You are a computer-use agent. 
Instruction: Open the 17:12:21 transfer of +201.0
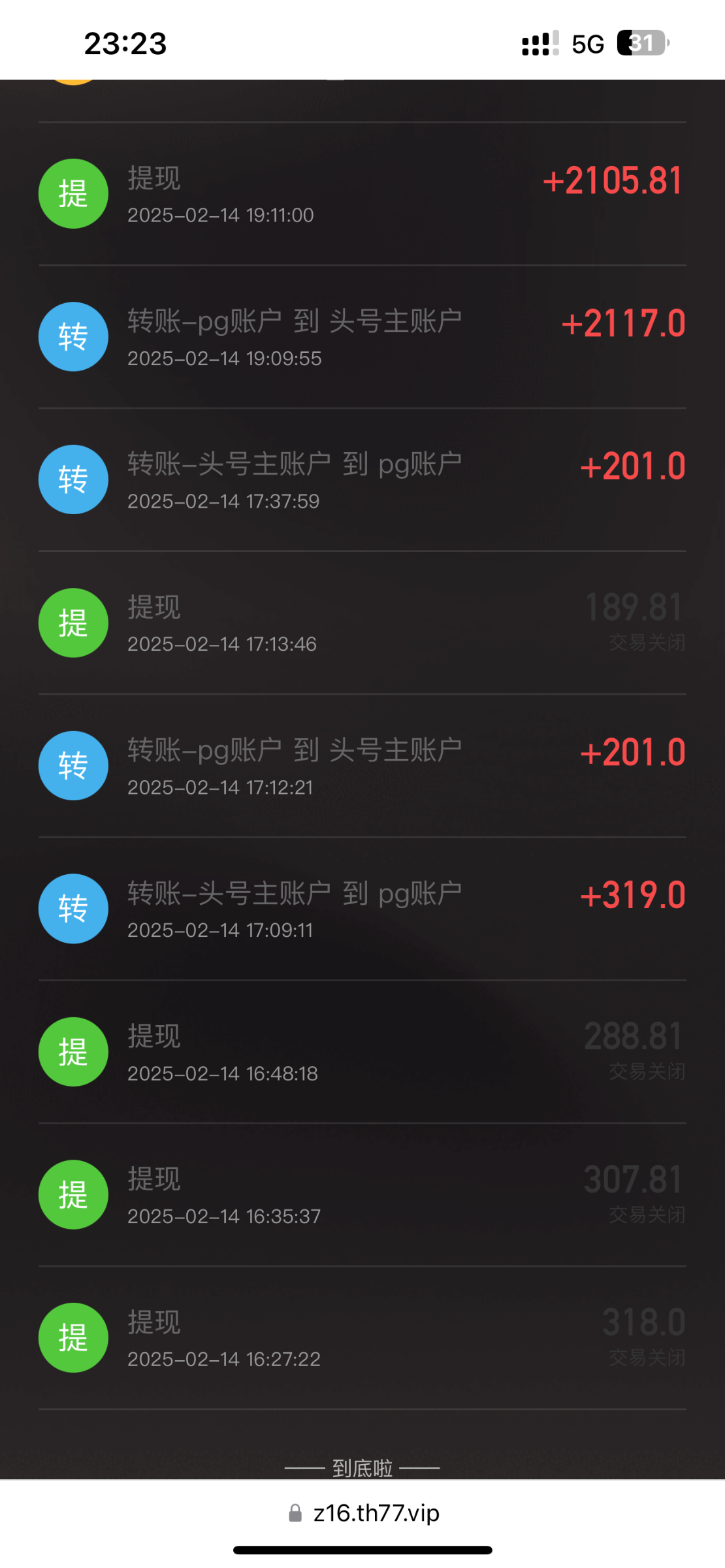click(362, 766)
